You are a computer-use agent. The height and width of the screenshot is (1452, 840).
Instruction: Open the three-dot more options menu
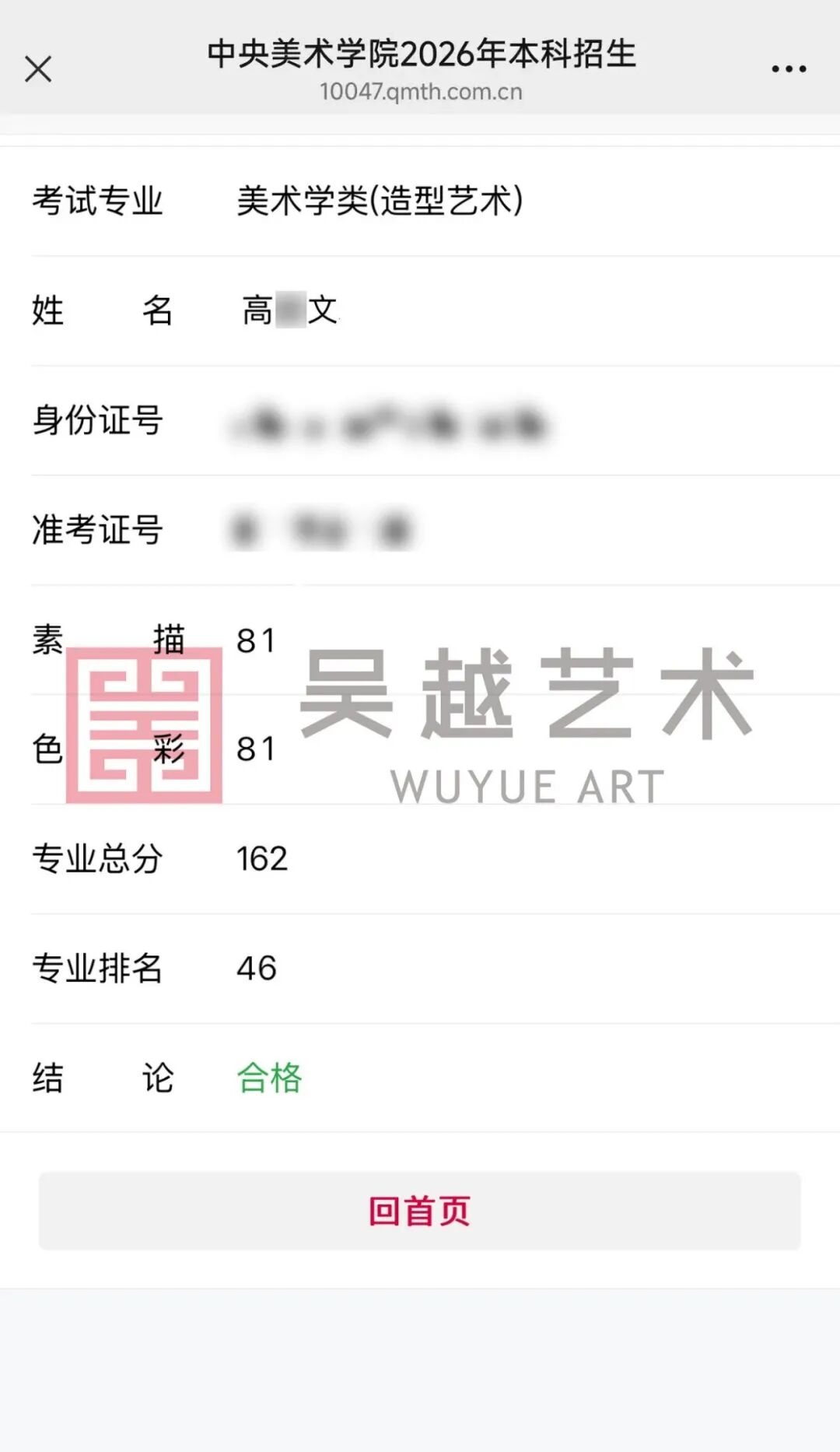[x=788, y=68]
